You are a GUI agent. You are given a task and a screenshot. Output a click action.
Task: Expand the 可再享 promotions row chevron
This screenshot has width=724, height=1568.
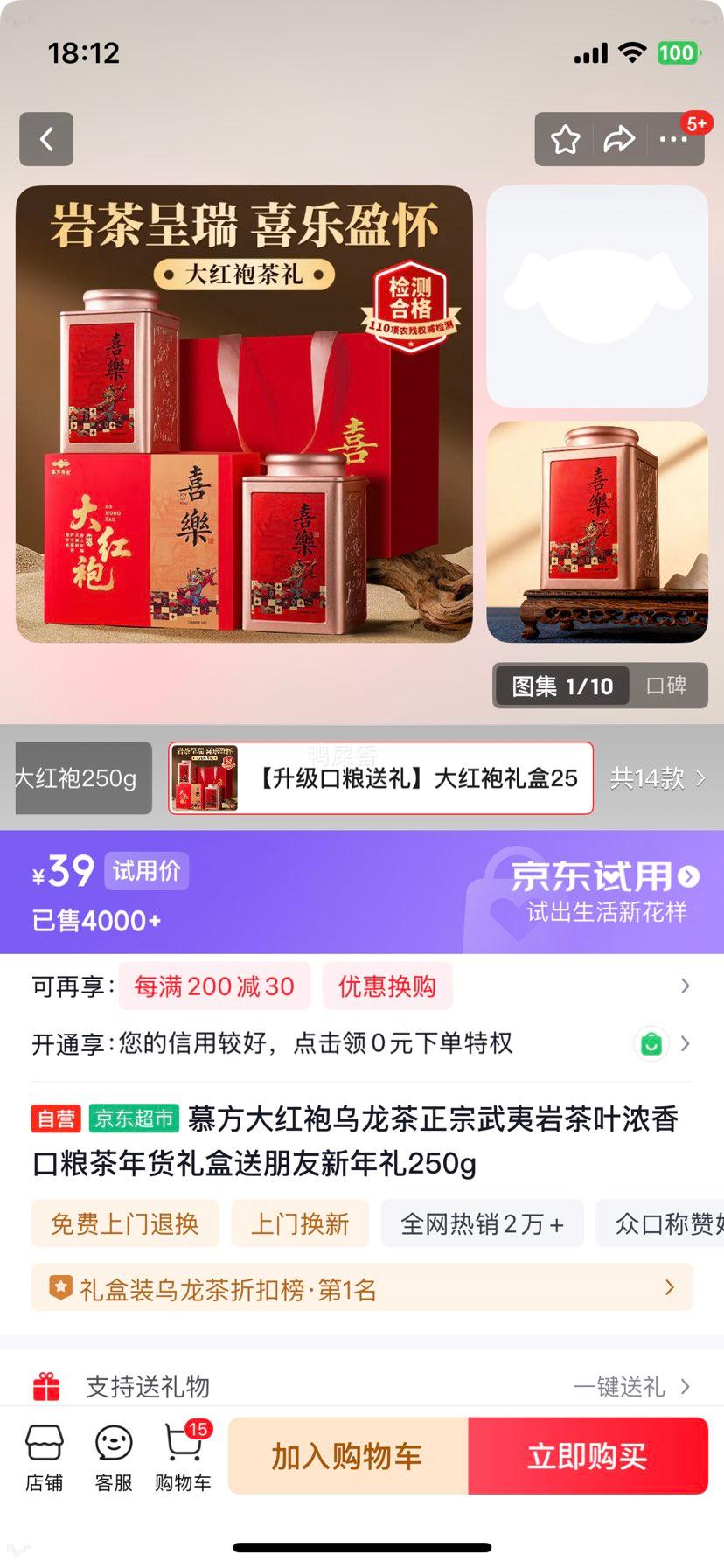pos(685,986)
